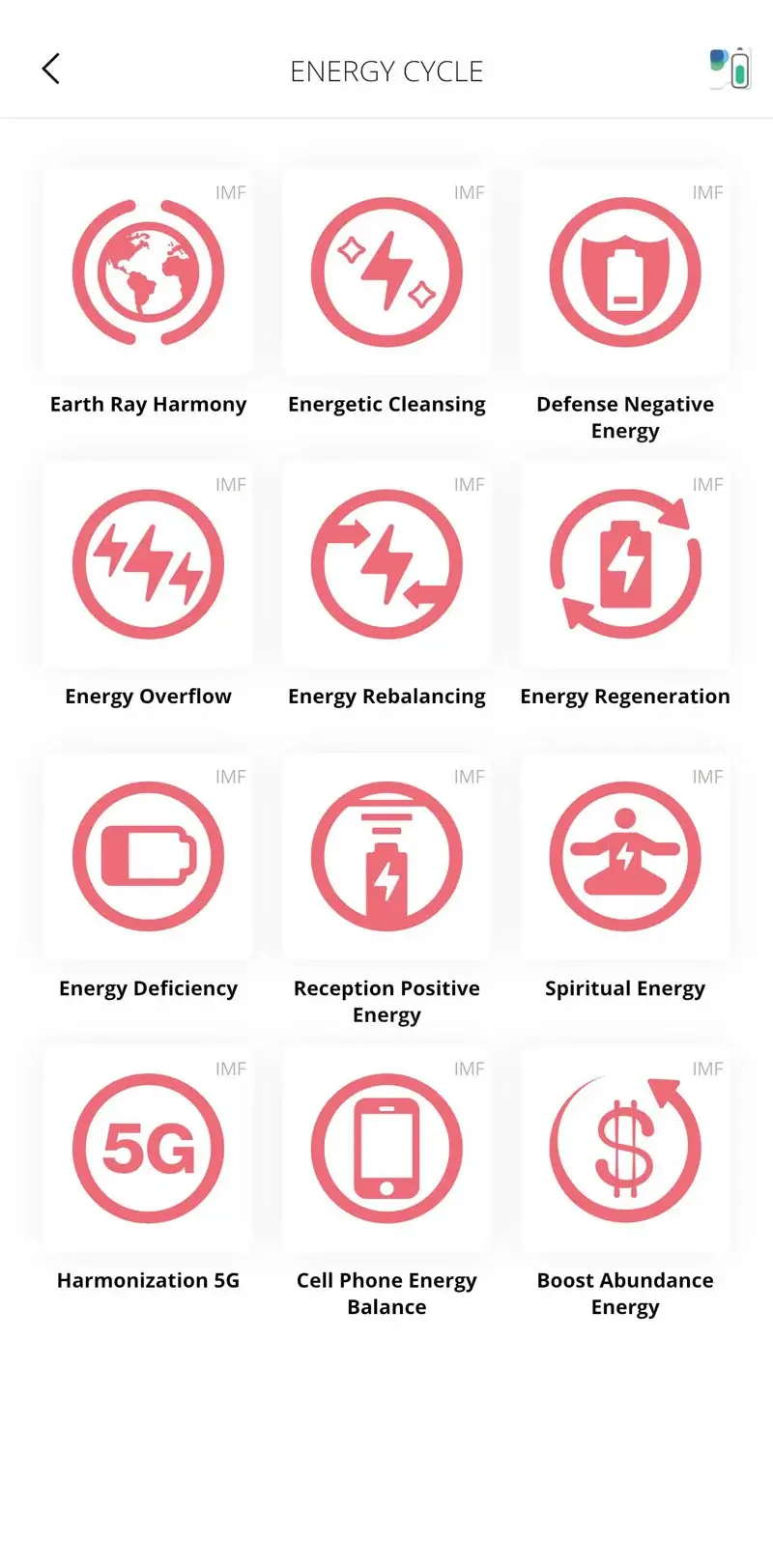The image size is (773, 1568).
Task: Select the Energetic Cleansing tile
Action: tap(386, 273)
